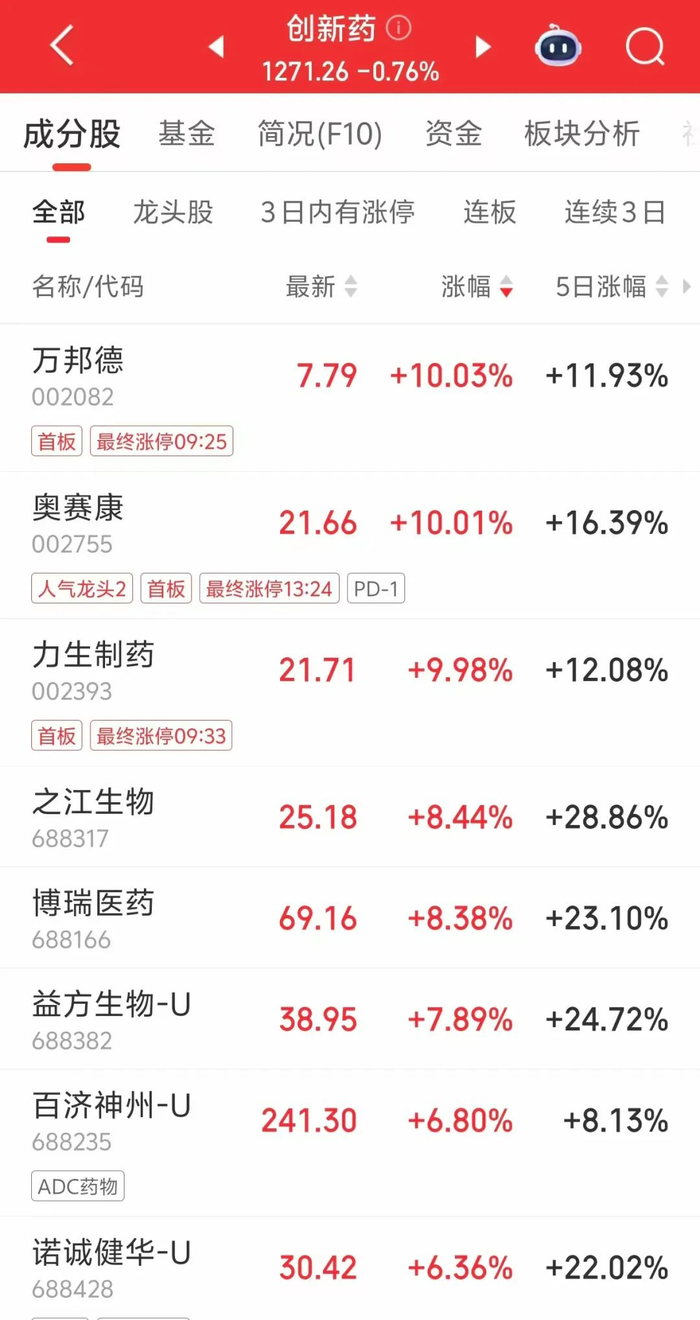The image size is (700, 1320).
Task: Filter by 龙头股
Action: click(173, 212)
